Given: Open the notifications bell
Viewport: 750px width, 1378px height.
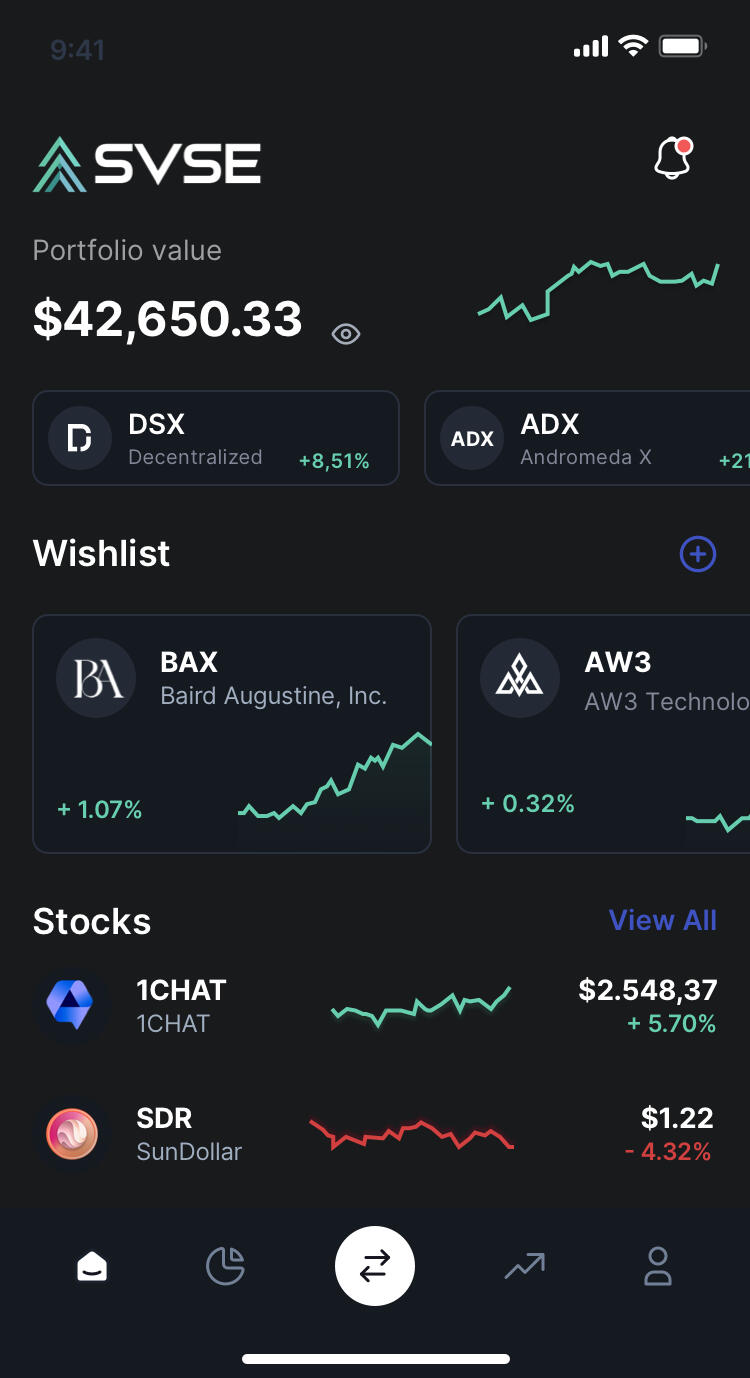Looking at the screenshot, I should point(673,159).
